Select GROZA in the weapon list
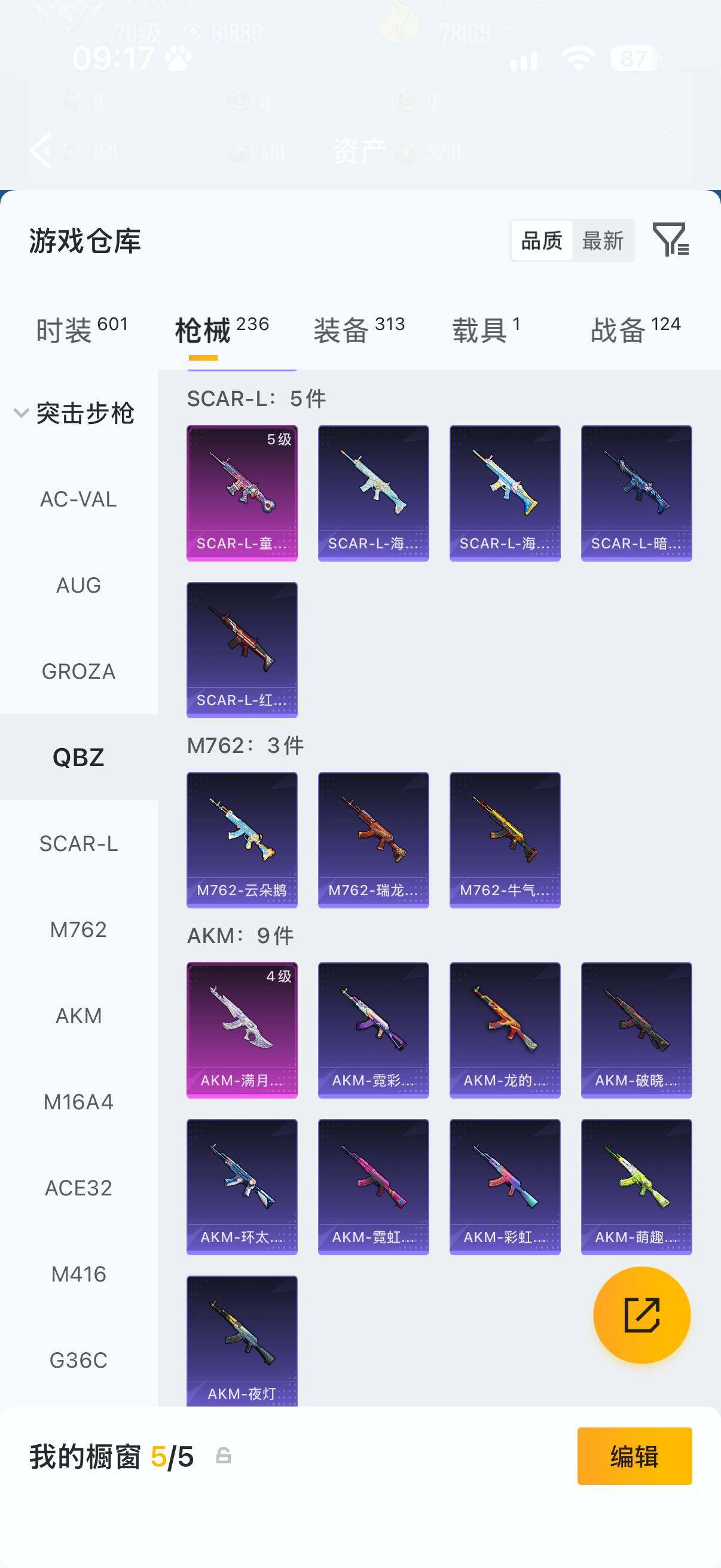This screenshot has height=1568, width=721. tap(78, 672)
